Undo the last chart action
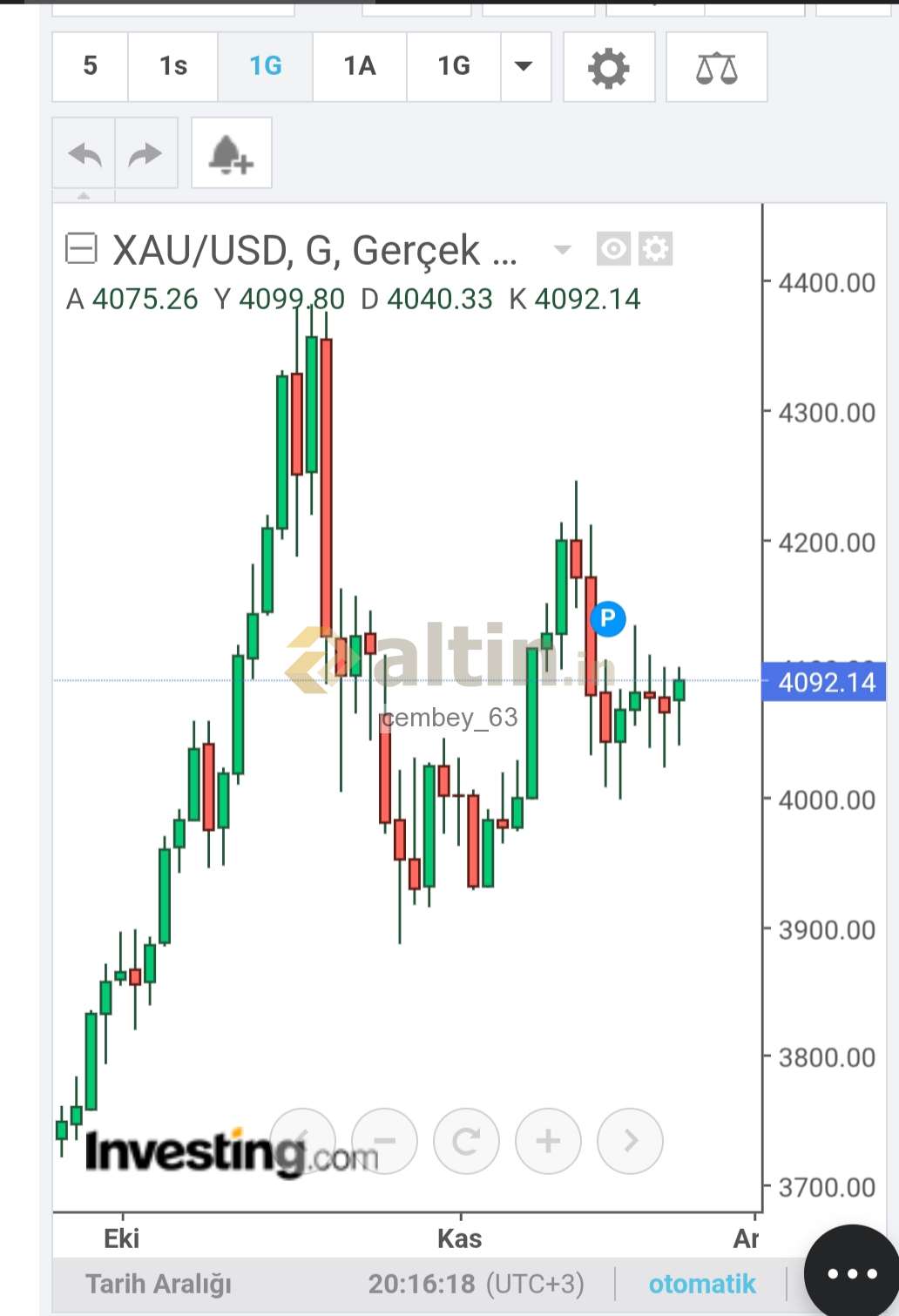This screenshot has height=1316, width=899. (x=84, y=155)
